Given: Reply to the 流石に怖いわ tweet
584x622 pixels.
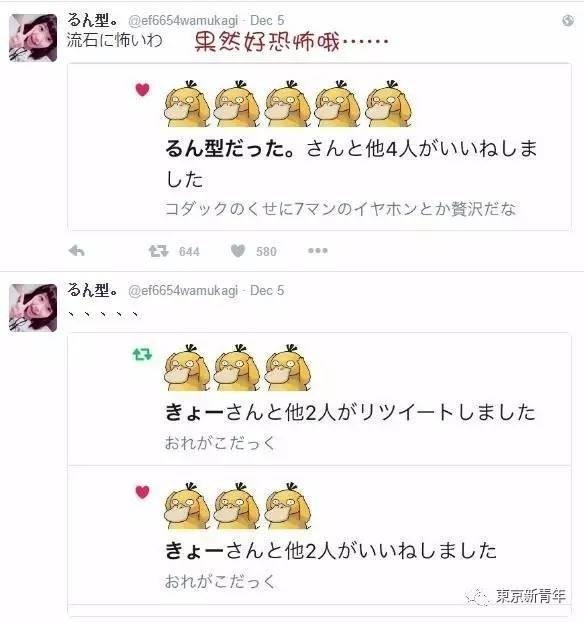Looking at the screenshot, I should [77, 251].
